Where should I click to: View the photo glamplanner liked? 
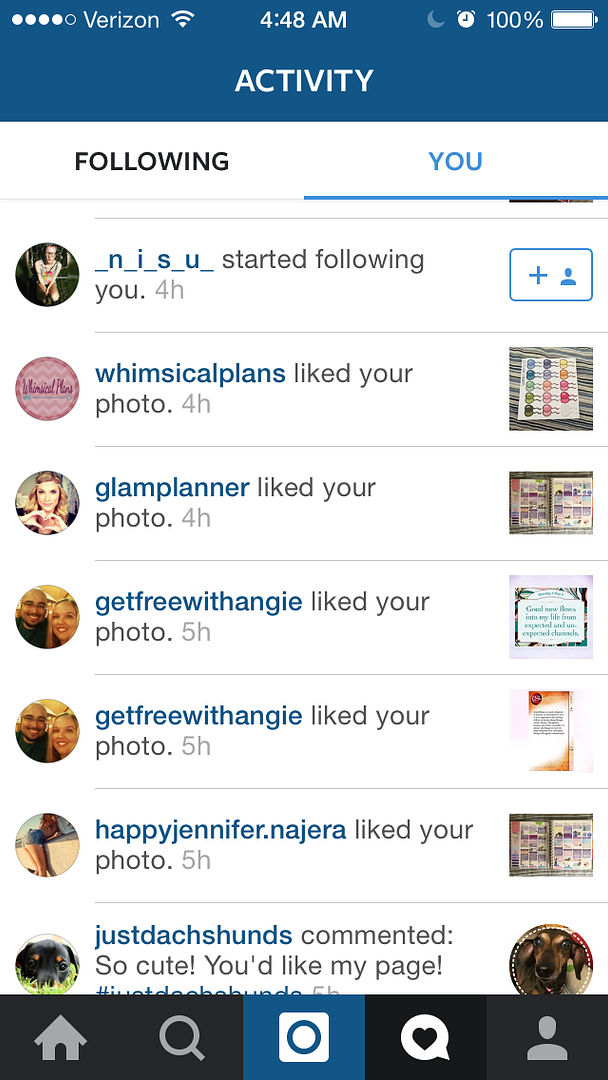click(551, 503)
